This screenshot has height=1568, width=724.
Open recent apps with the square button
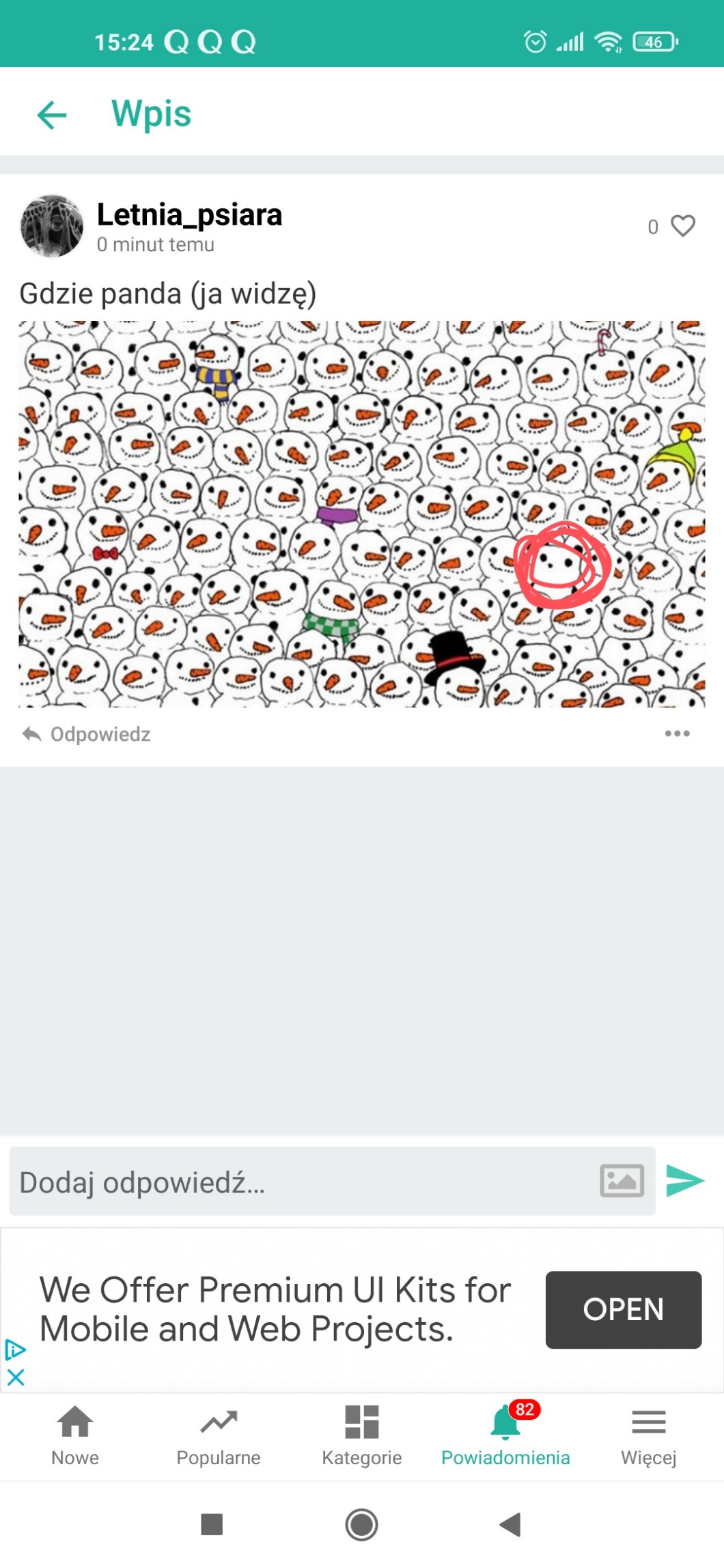tap(212, 1524)
